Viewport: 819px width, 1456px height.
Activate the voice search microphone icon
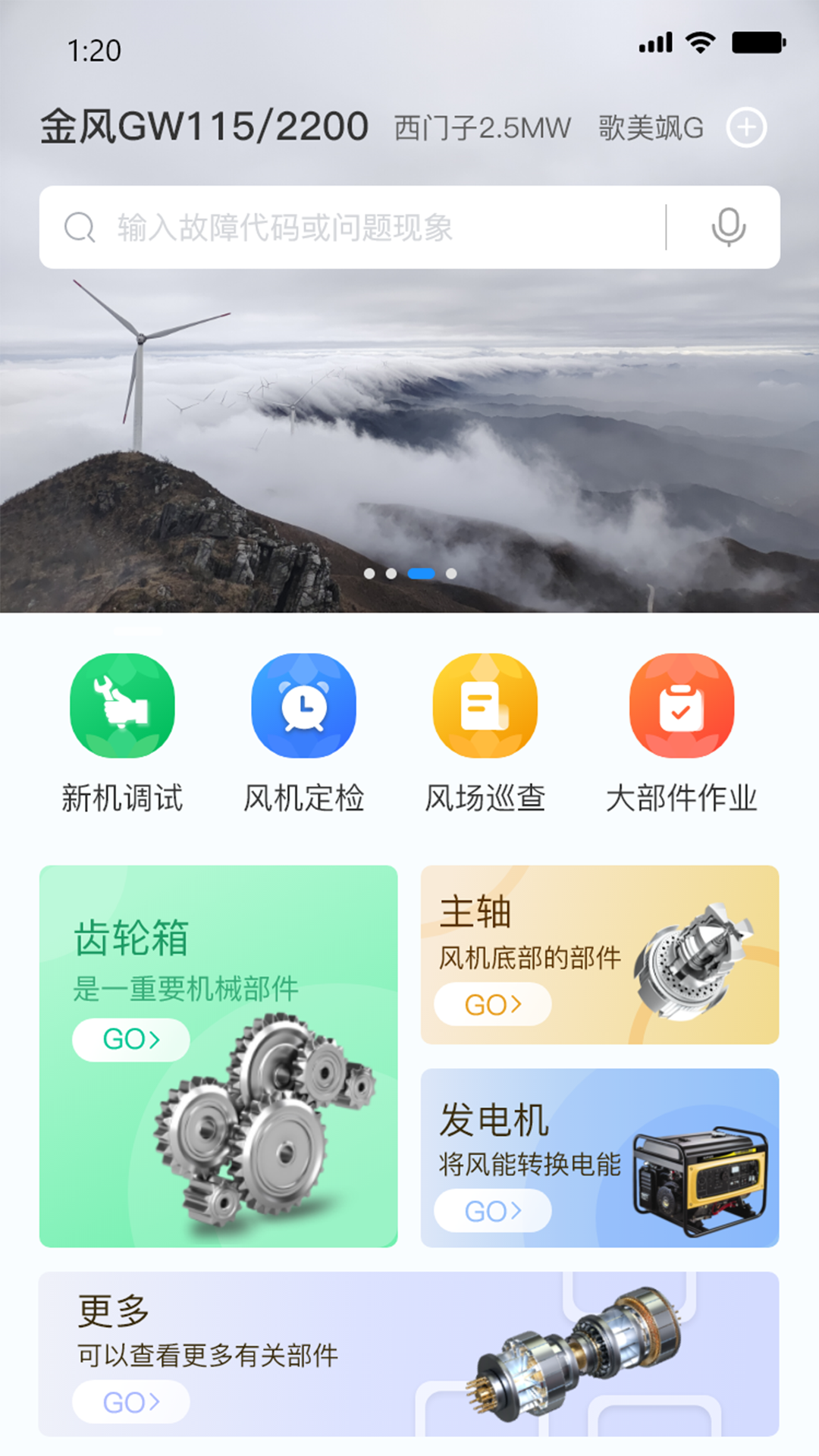[726, 226]
